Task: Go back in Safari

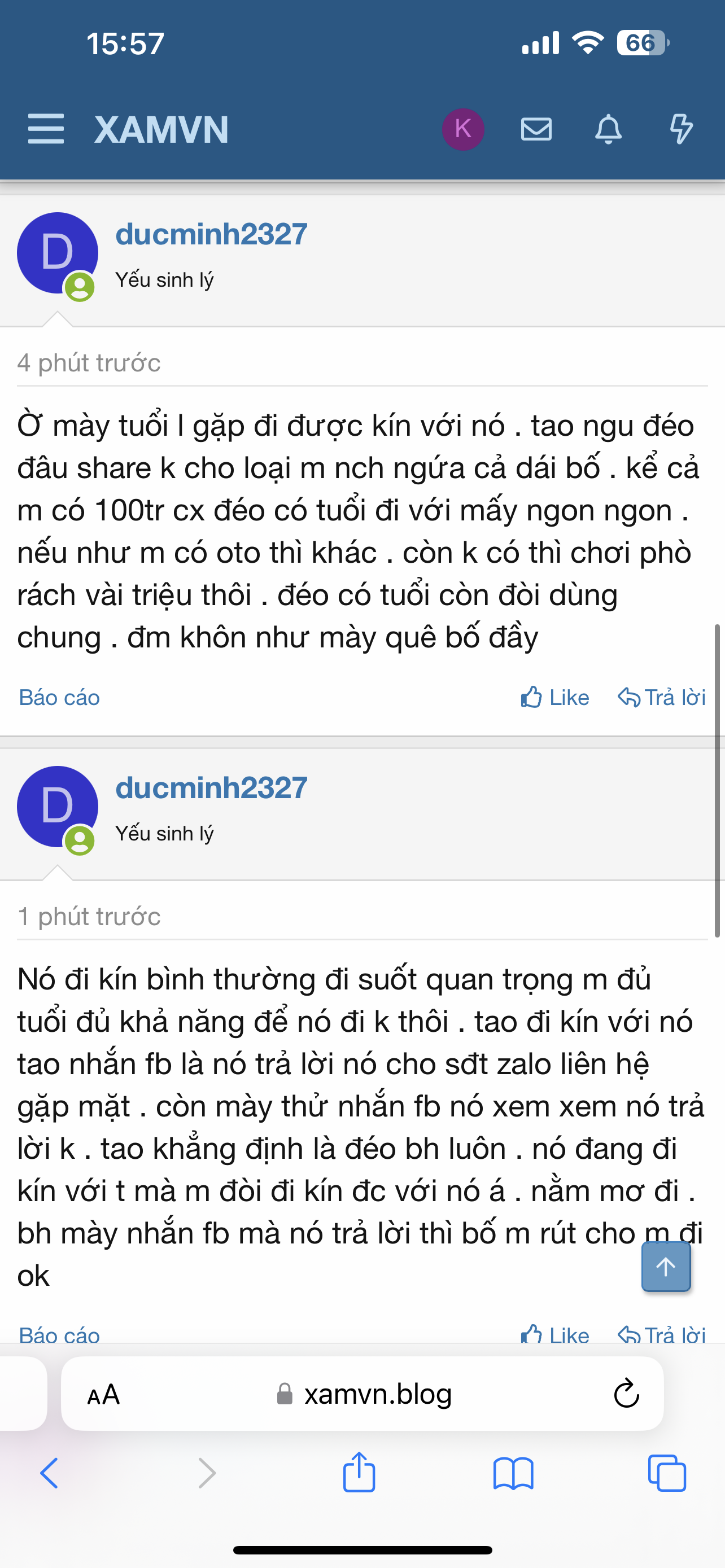Action: click(49, 1474)
